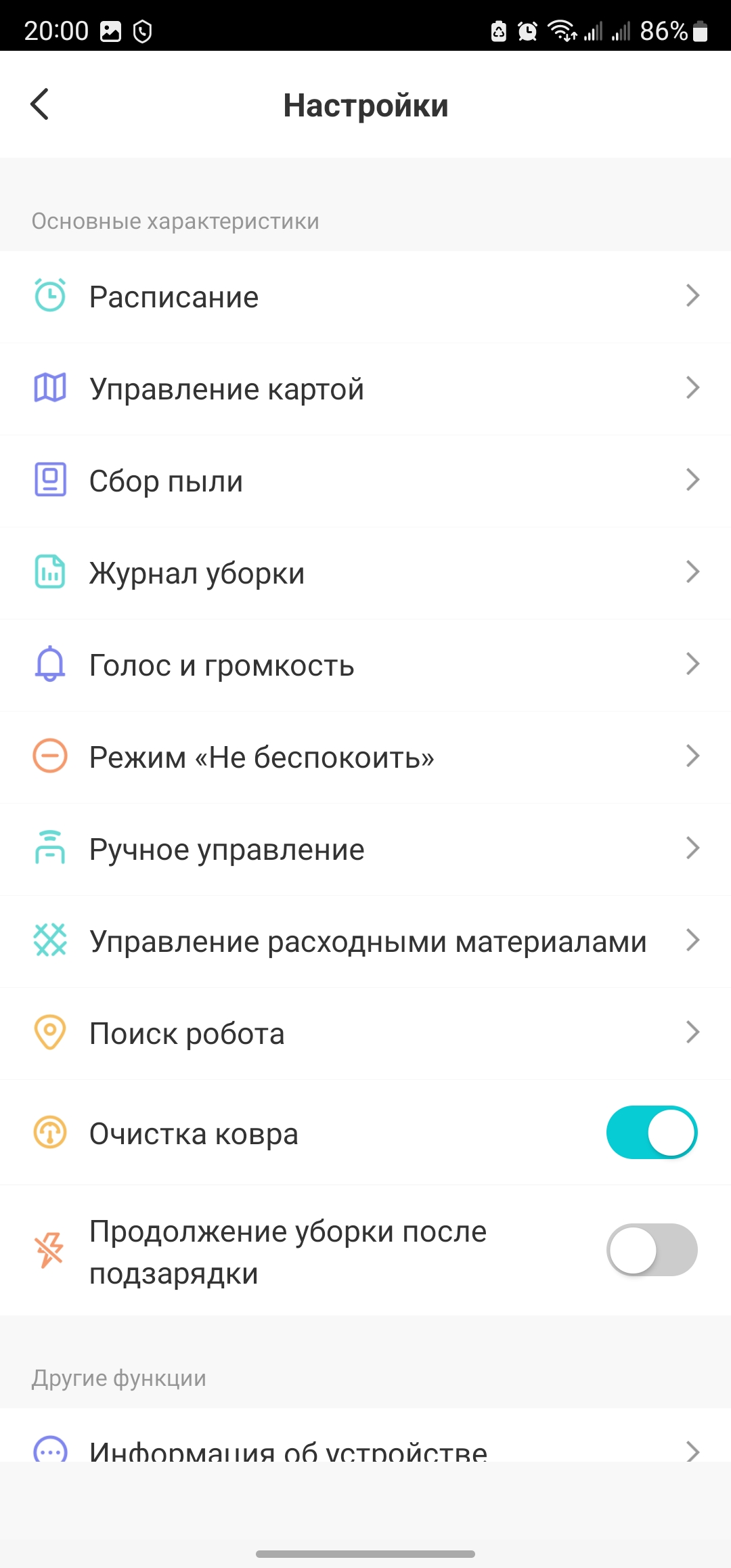Open Управление расходными материалами

click(x=365, y=941)
